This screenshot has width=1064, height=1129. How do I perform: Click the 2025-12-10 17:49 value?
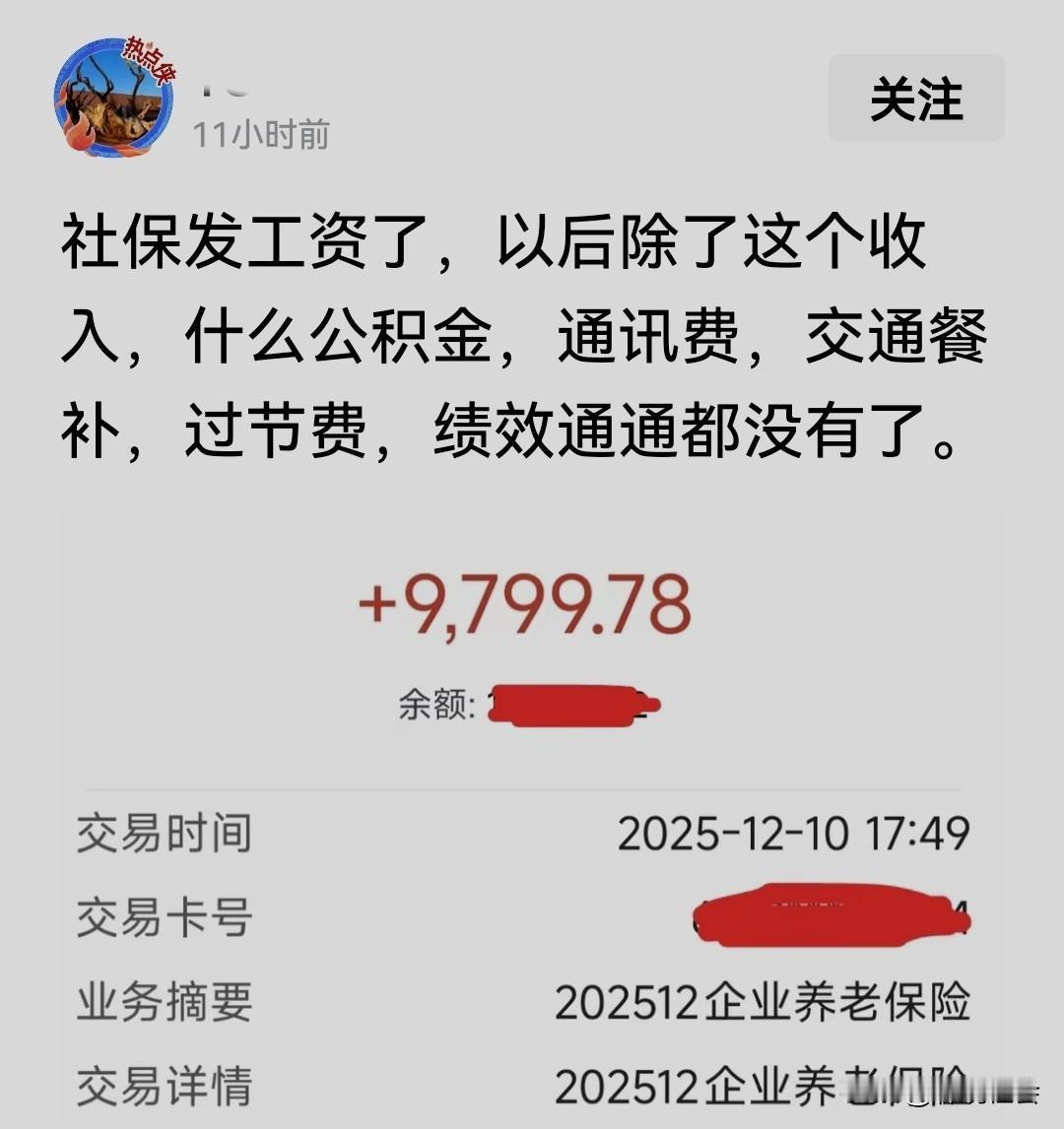tap(794, 833)
